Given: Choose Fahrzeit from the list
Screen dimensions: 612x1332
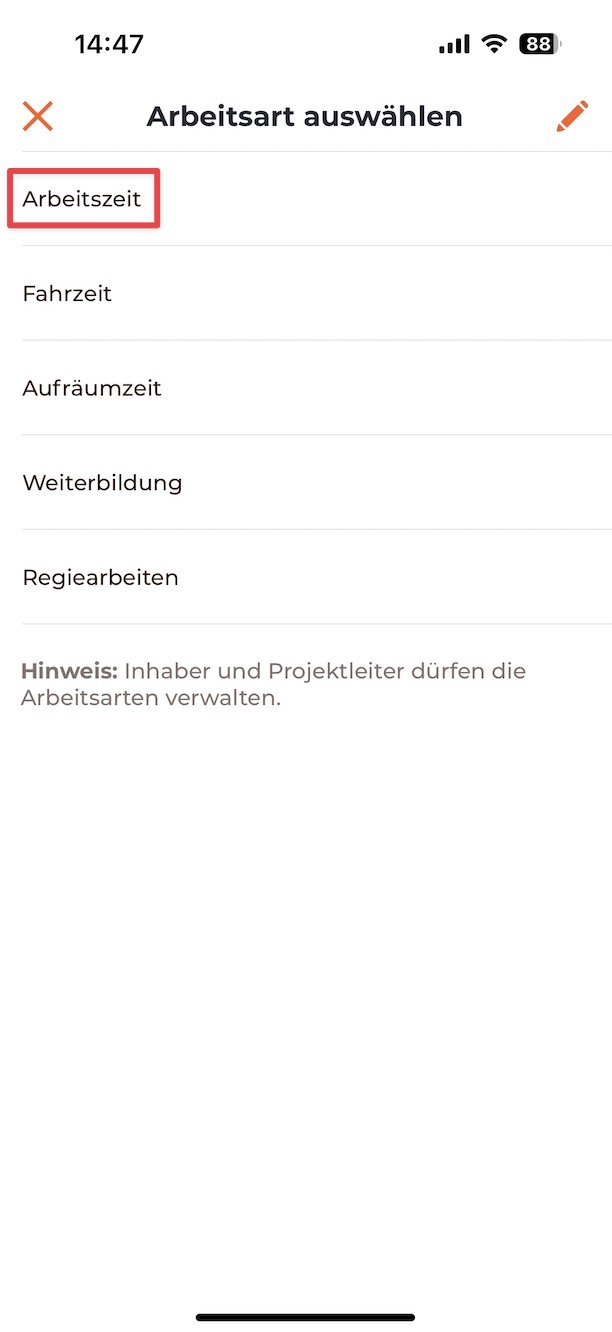Looking at the screenshot, I should tap(67, 294).
